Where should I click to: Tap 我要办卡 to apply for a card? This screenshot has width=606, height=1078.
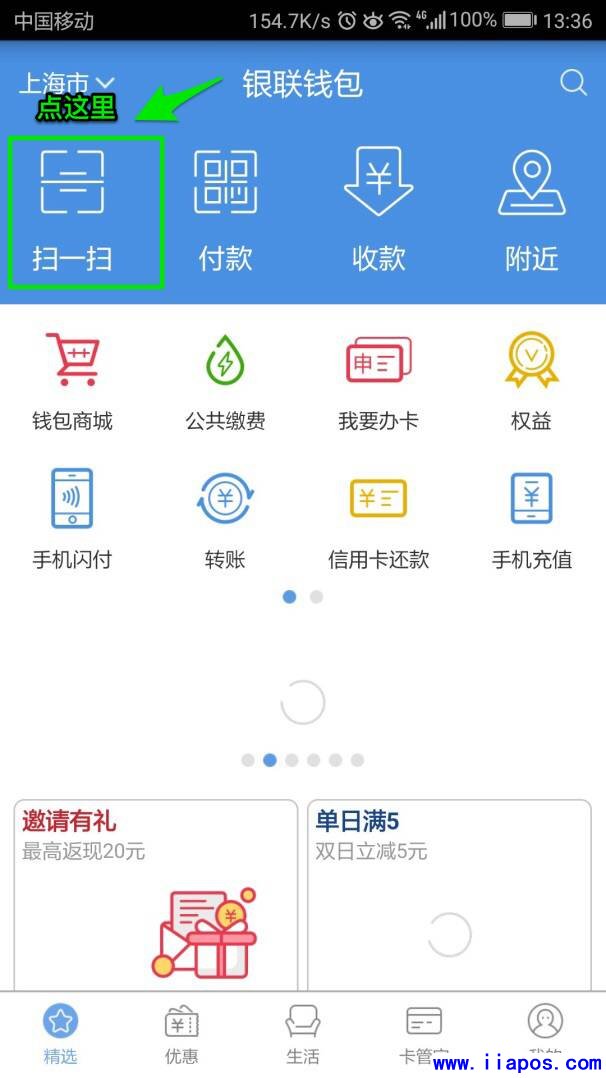(378, 381)
